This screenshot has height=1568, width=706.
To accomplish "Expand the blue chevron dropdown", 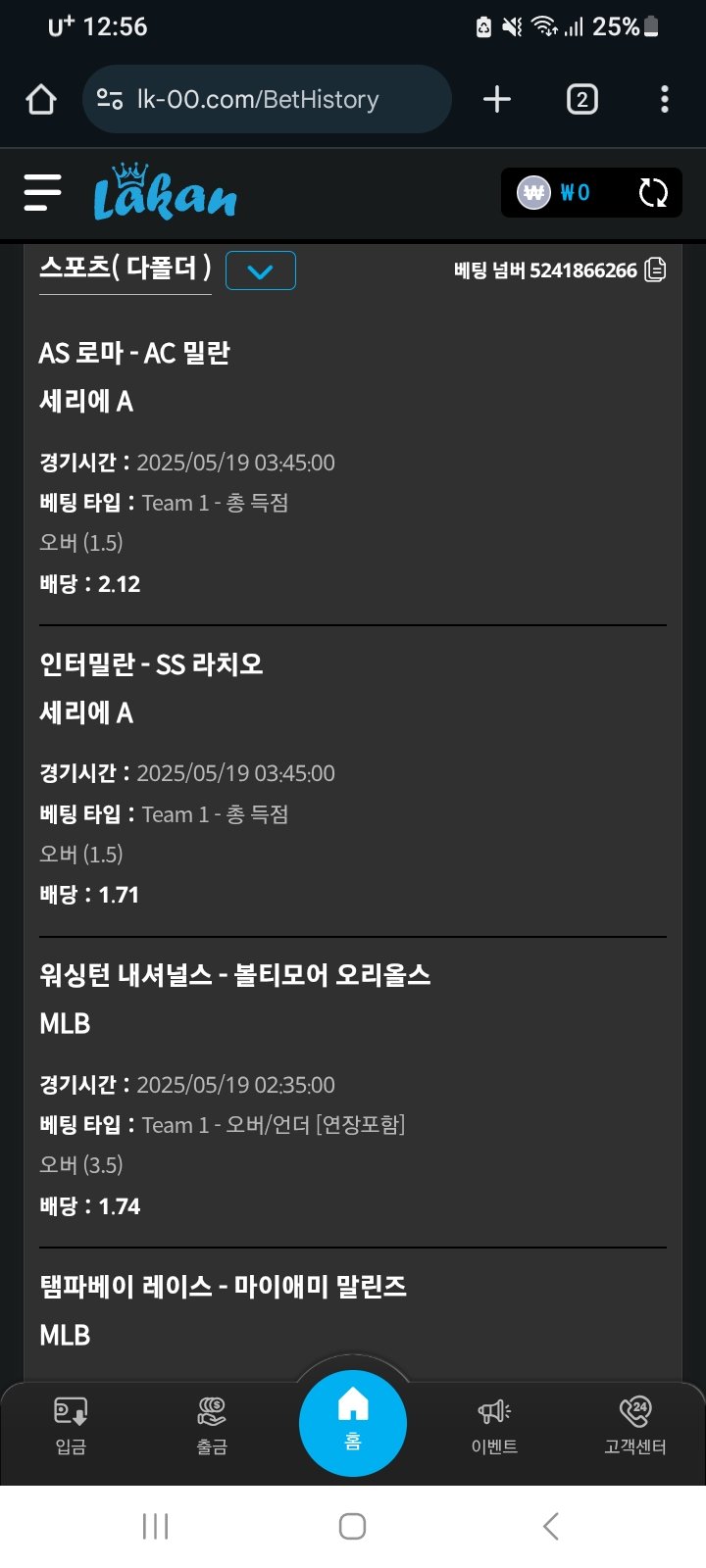I will click(x=260, y=271).
